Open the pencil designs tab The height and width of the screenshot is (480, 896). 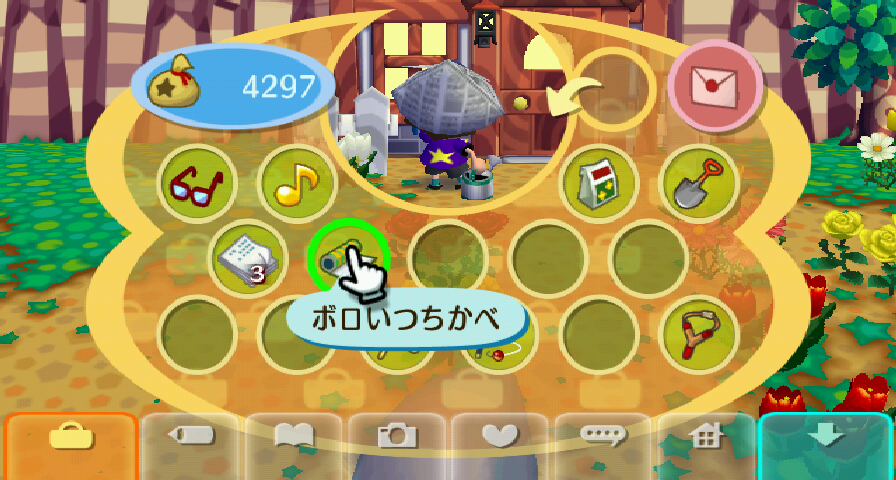(x=191, y=437)
